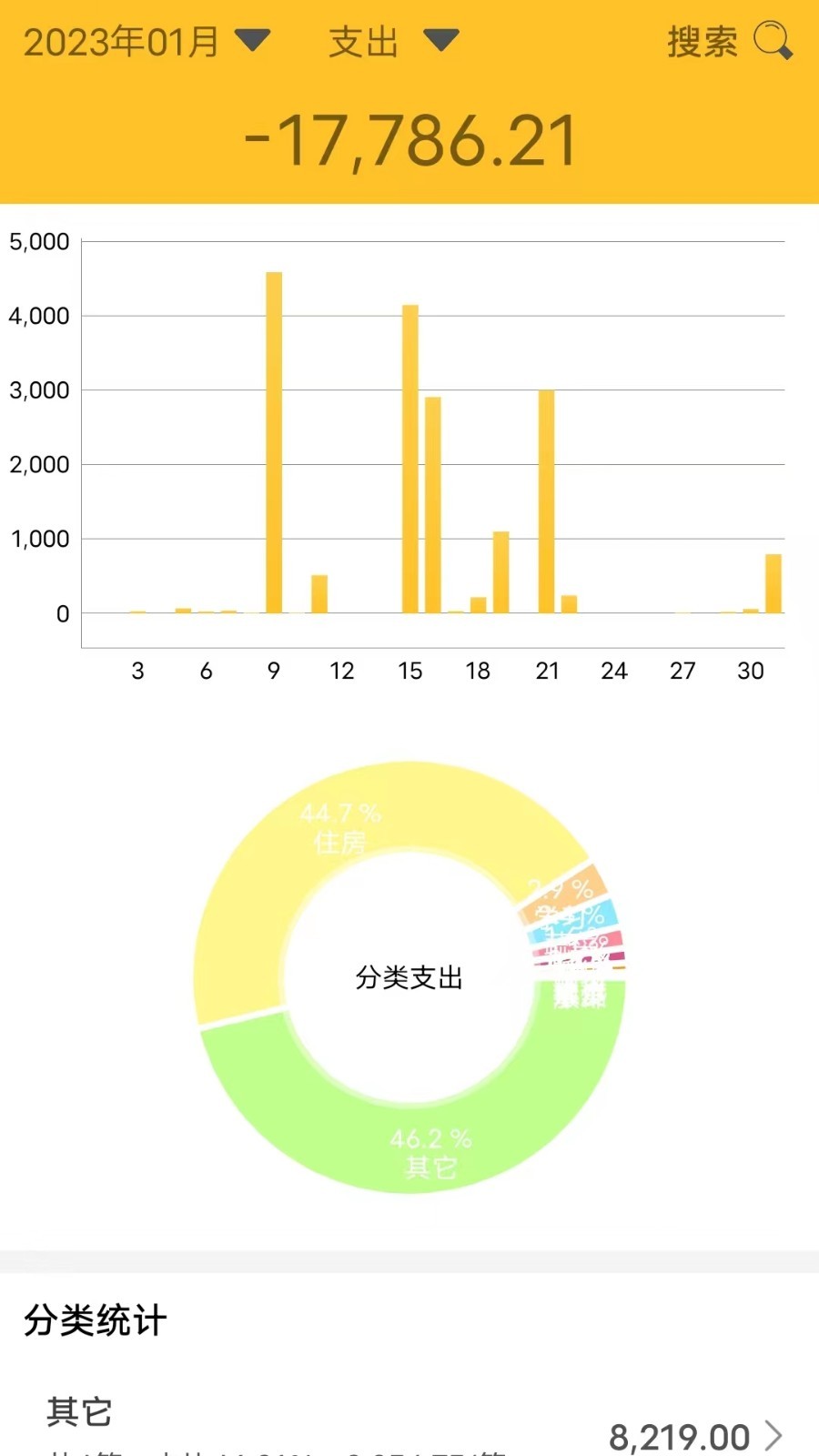
Task: Select the 住房 44.7% pie segment
Action: pos(341,833)
